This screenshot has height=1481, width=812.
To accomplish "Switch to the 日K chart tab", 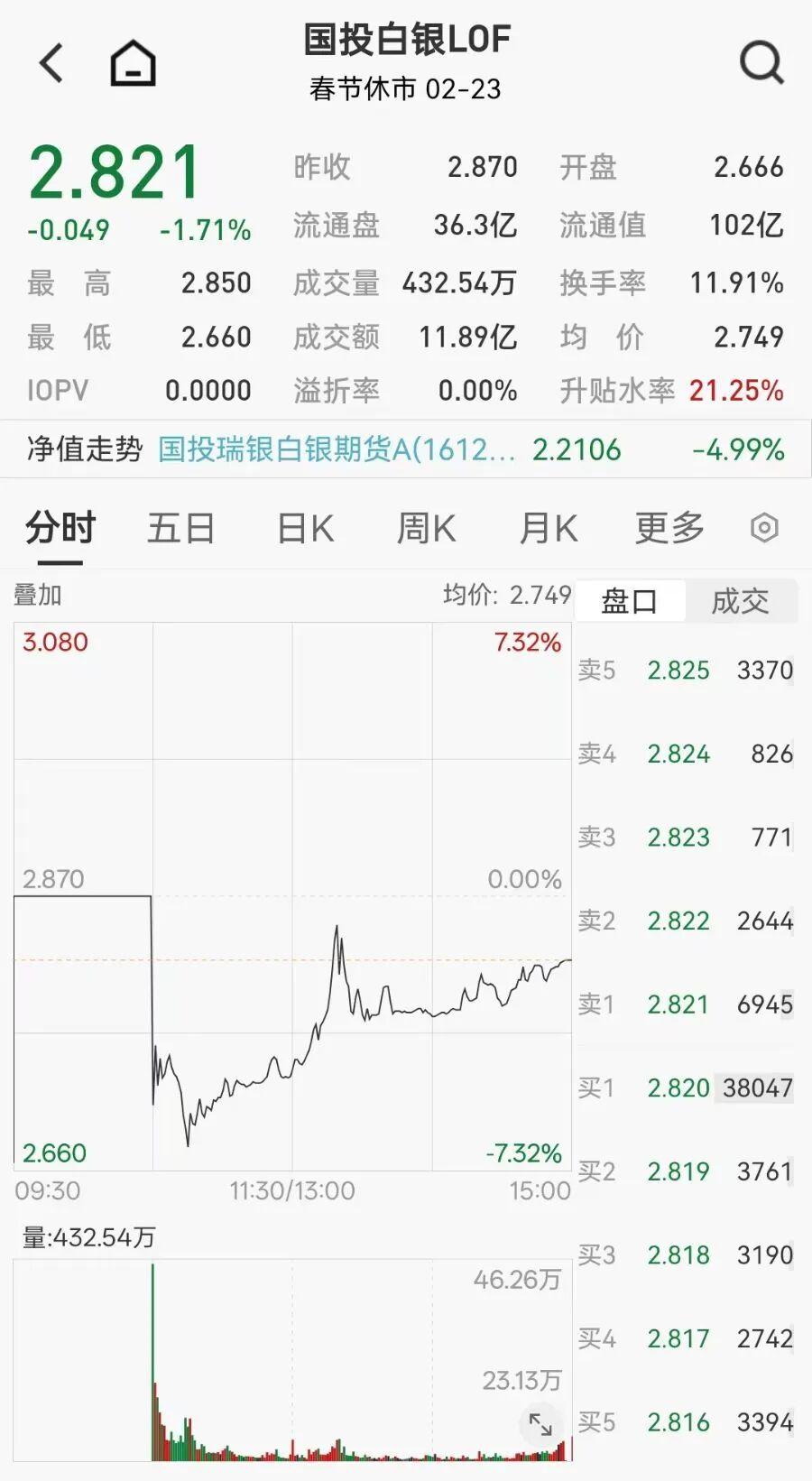I will (x=305, y=528).
